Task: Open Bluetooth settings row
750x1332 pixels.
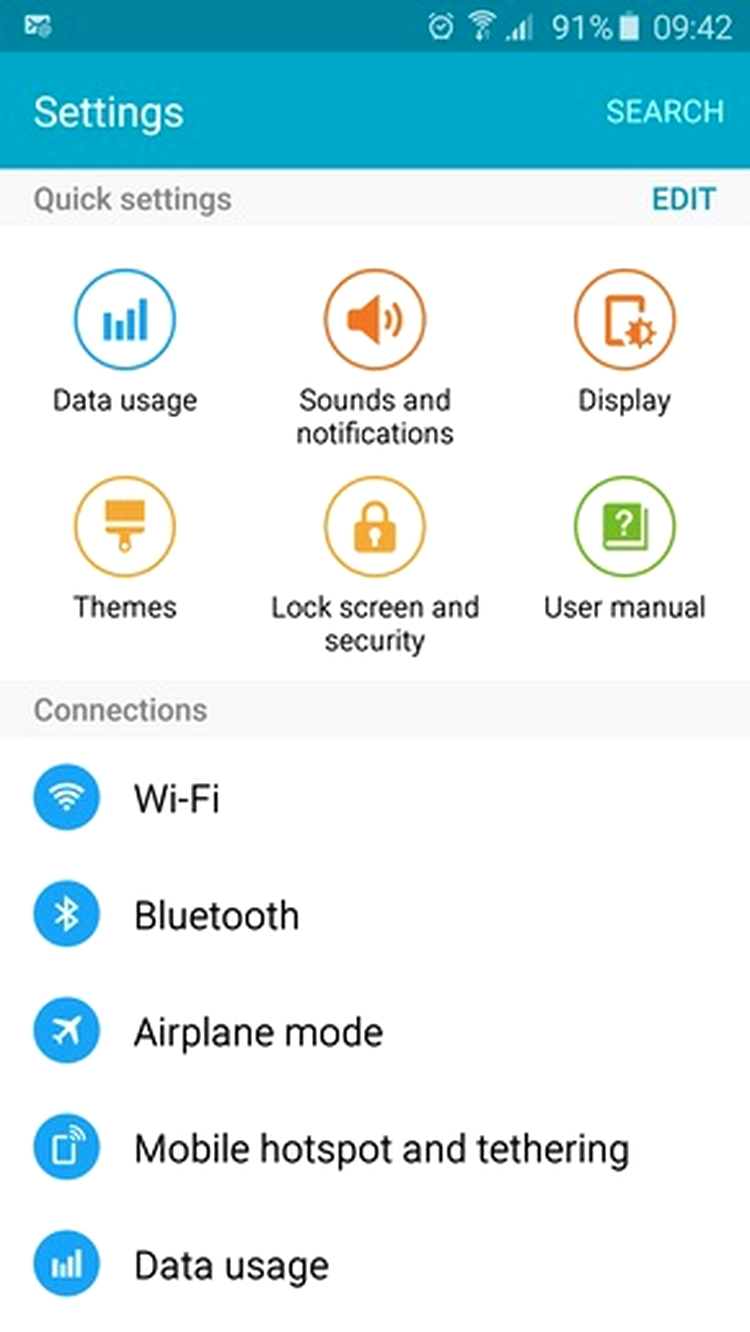Action: pos(375,915)
